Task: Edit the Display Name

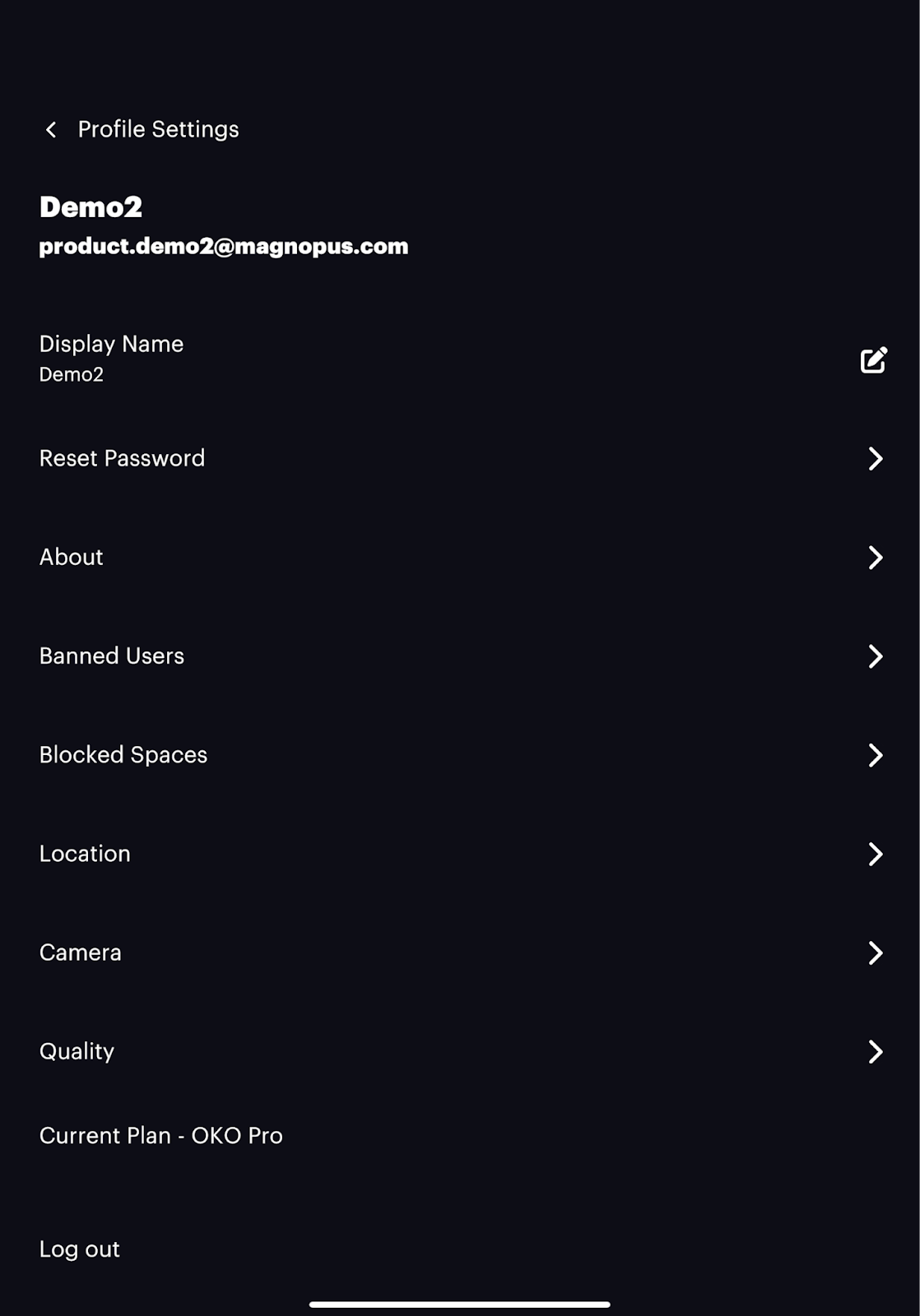Action: pyautogui.click(x=873, y=360)
